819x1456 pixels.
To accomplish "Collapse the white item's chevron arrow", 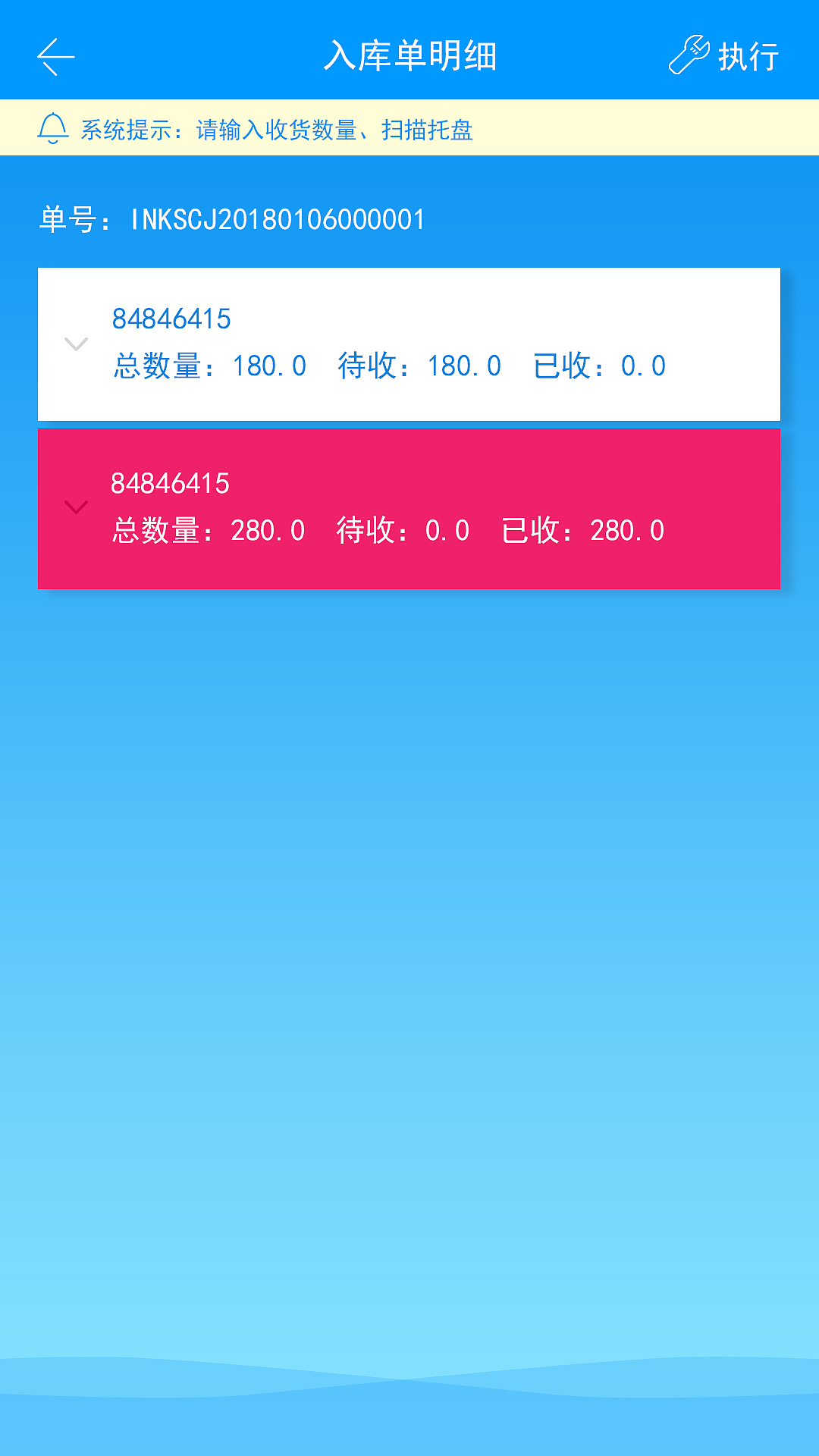I will [x=76, y=344].
